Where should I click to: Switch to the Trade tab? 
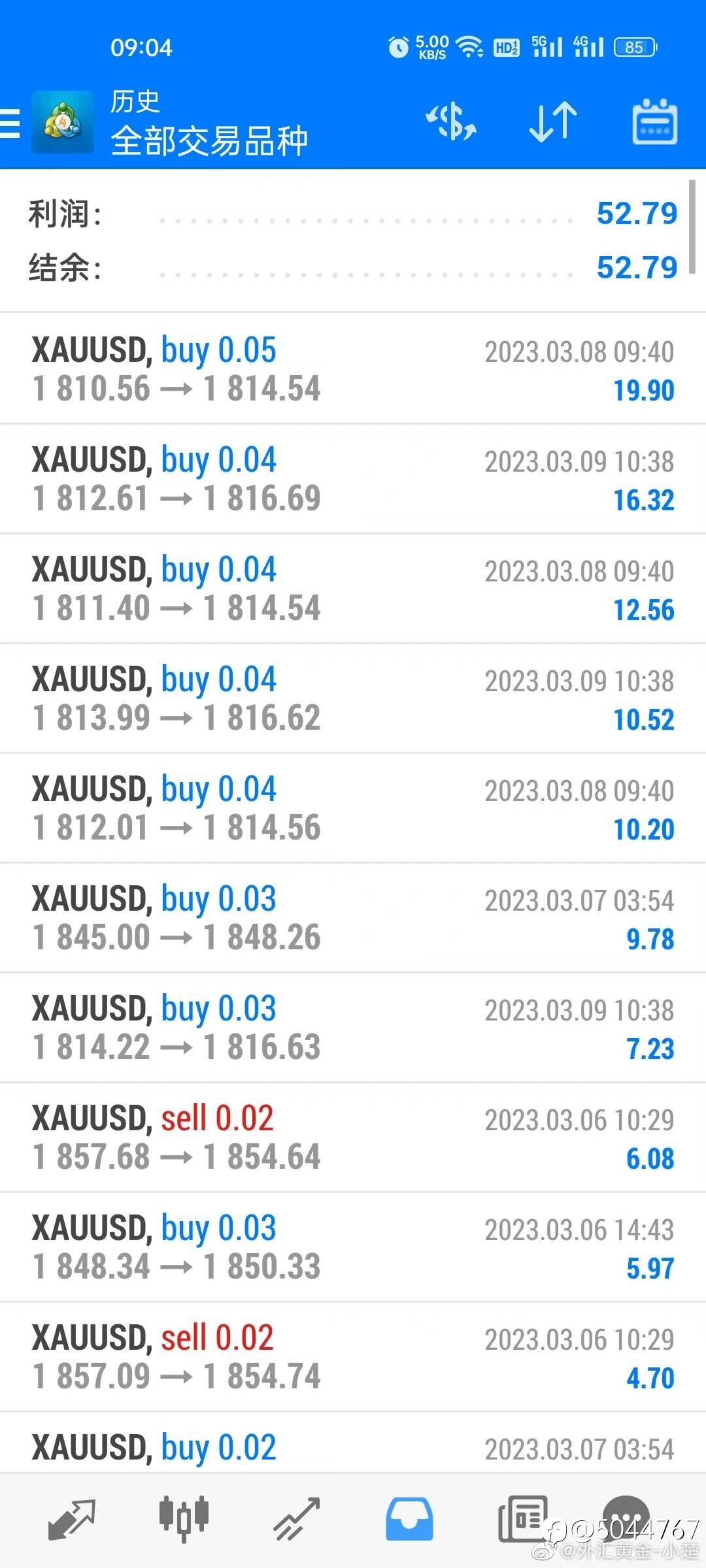point(296,1518)
